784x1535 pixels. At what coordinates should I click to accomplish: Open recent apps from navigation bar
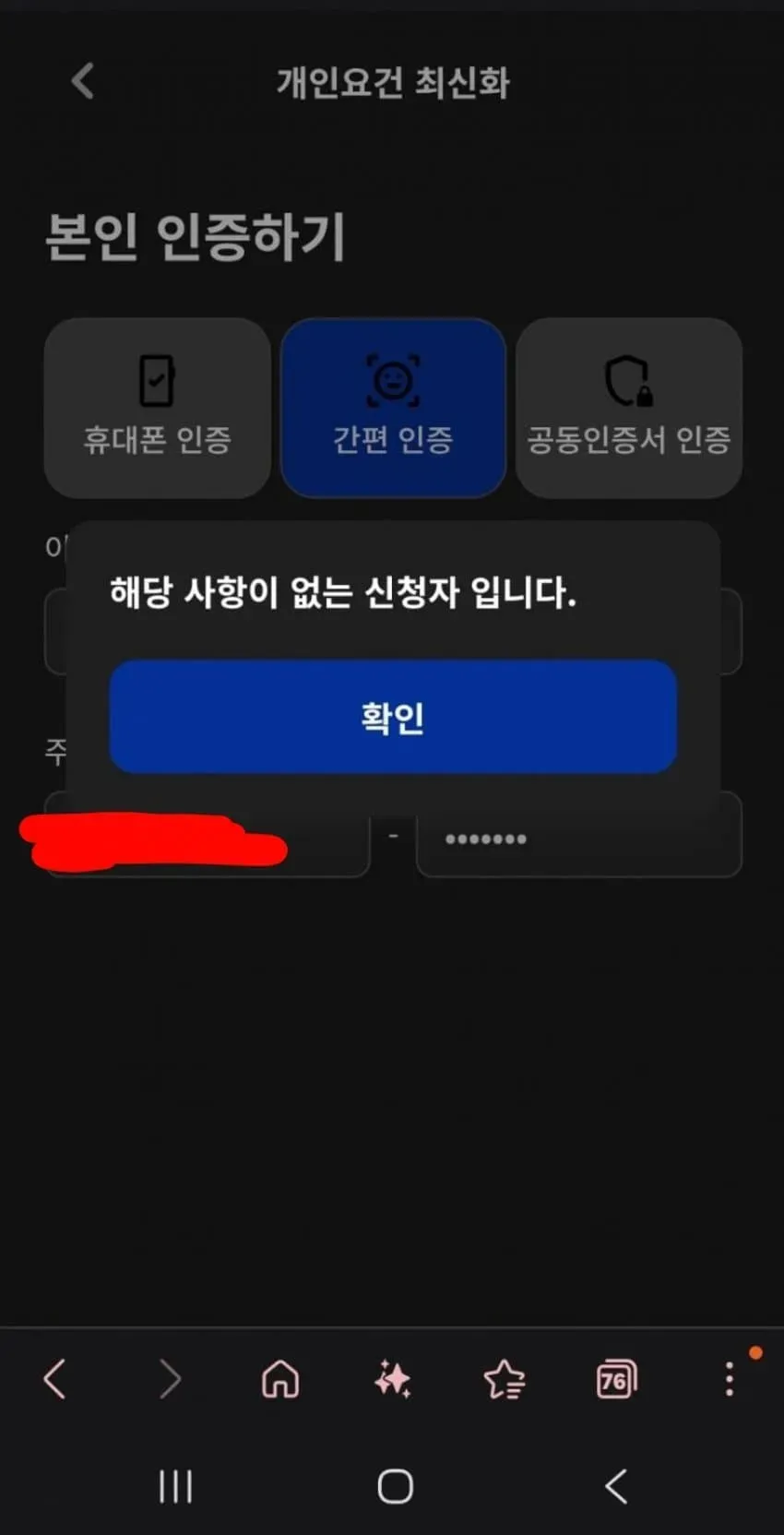175,1486
